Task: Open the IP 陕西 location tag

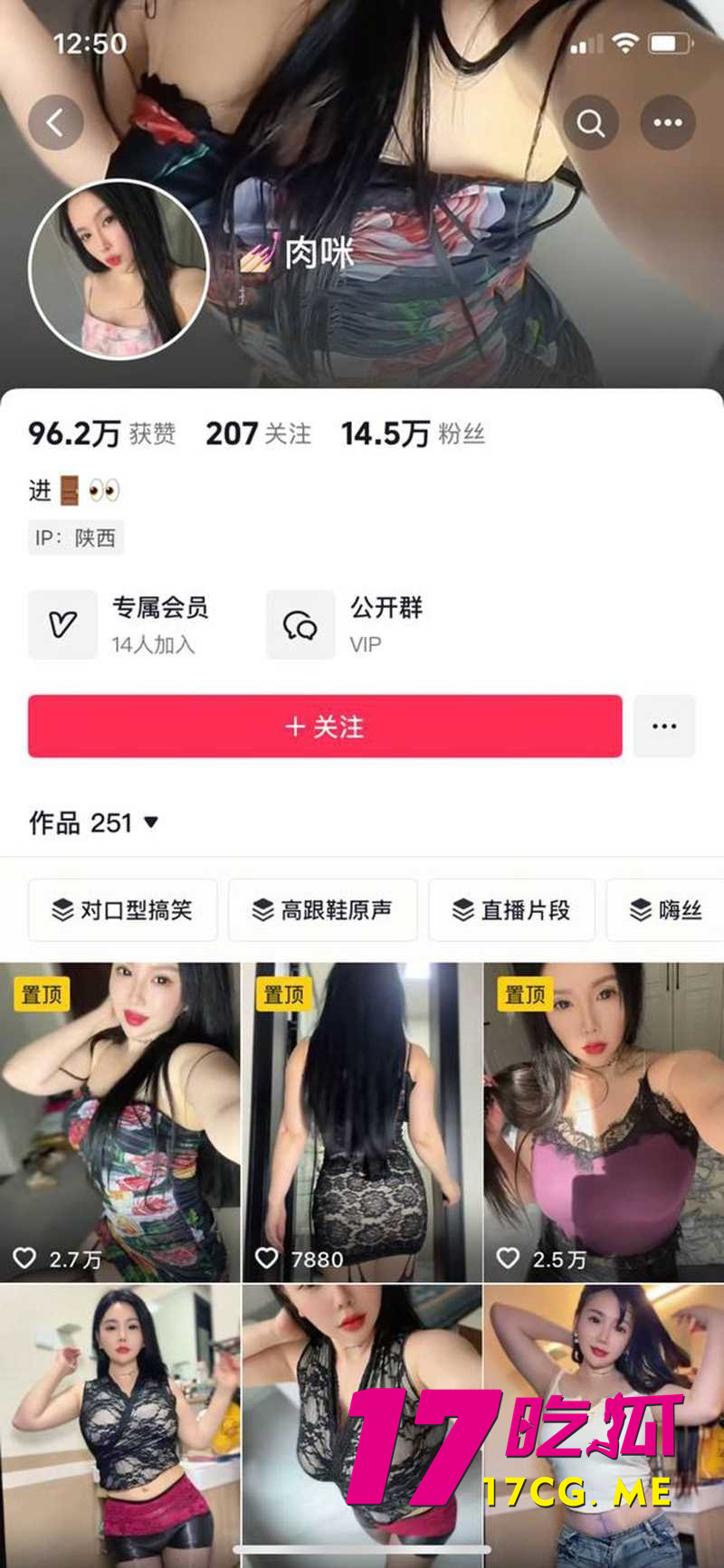Action: tap(75, 537)
